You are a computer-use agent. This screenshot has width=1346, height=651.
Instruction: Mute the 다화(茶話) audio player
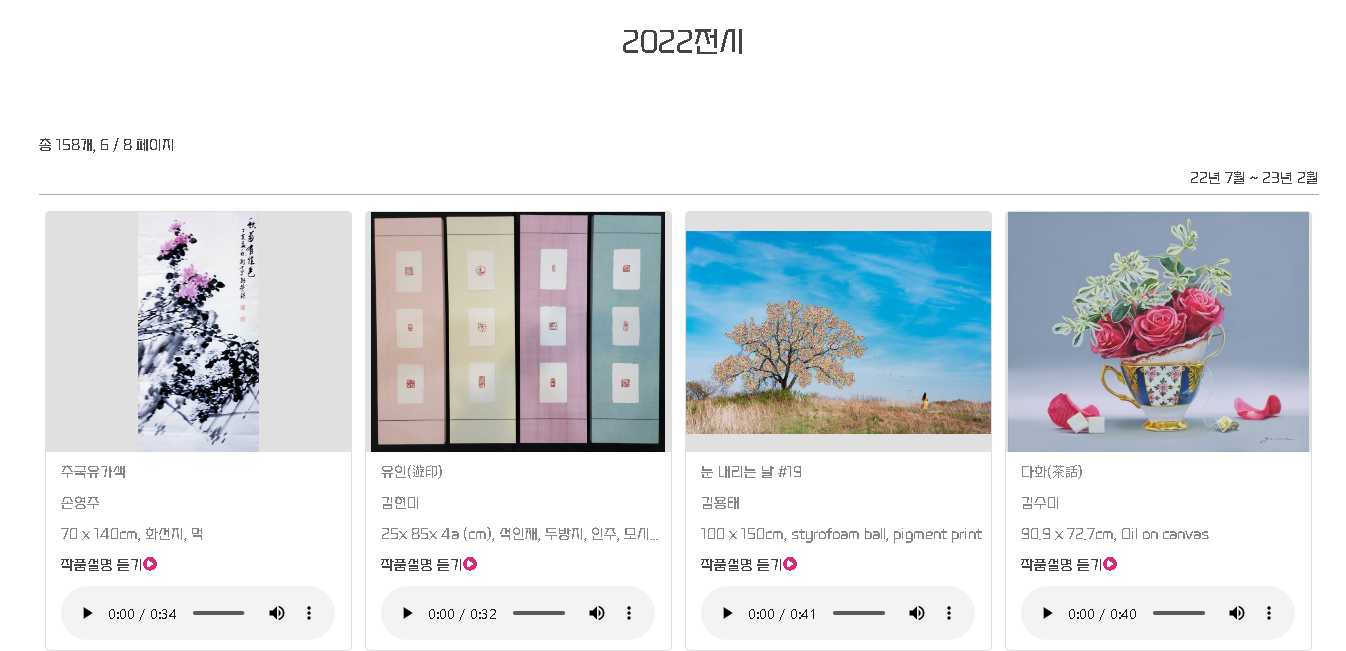point(1237,613)
